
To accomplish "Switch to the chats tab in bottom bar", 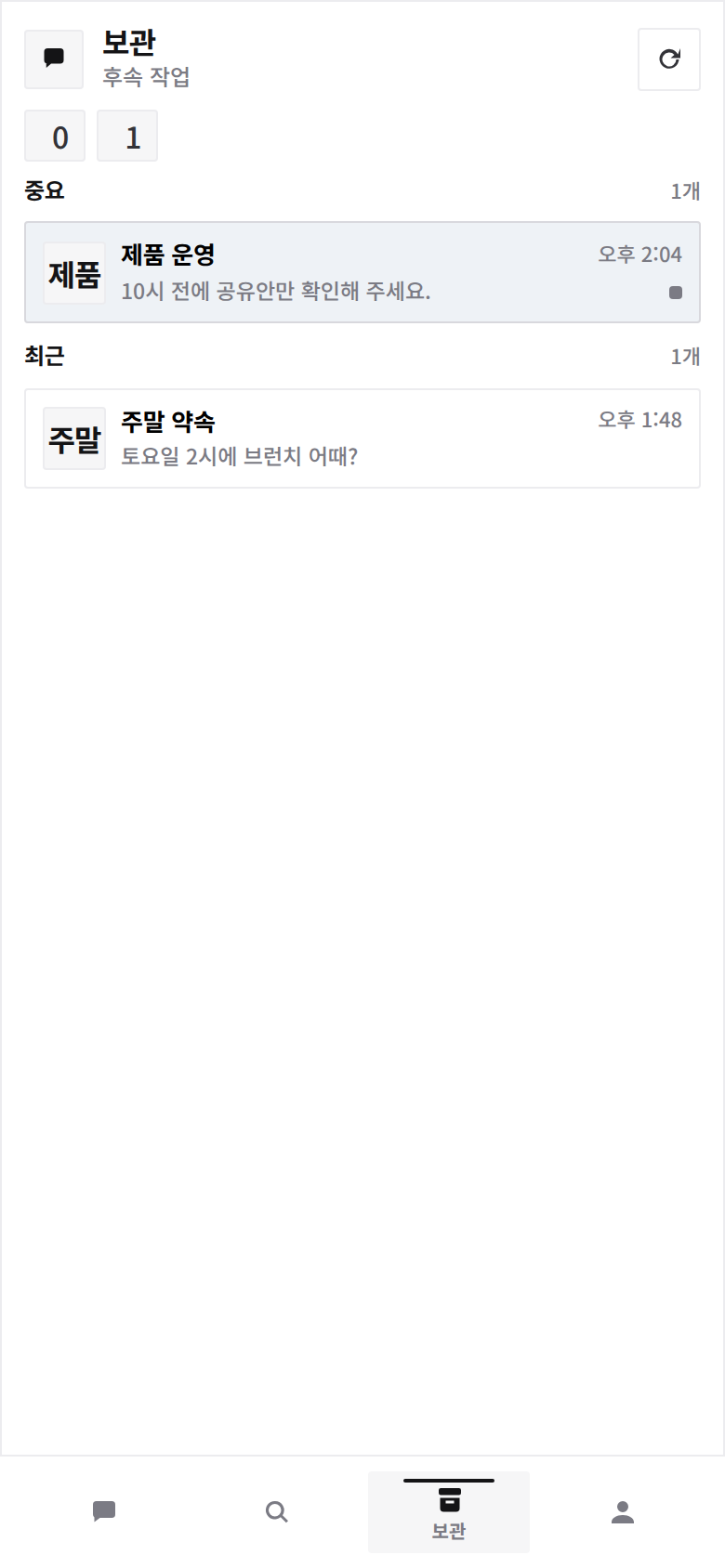I will [x=104, y=1512].
